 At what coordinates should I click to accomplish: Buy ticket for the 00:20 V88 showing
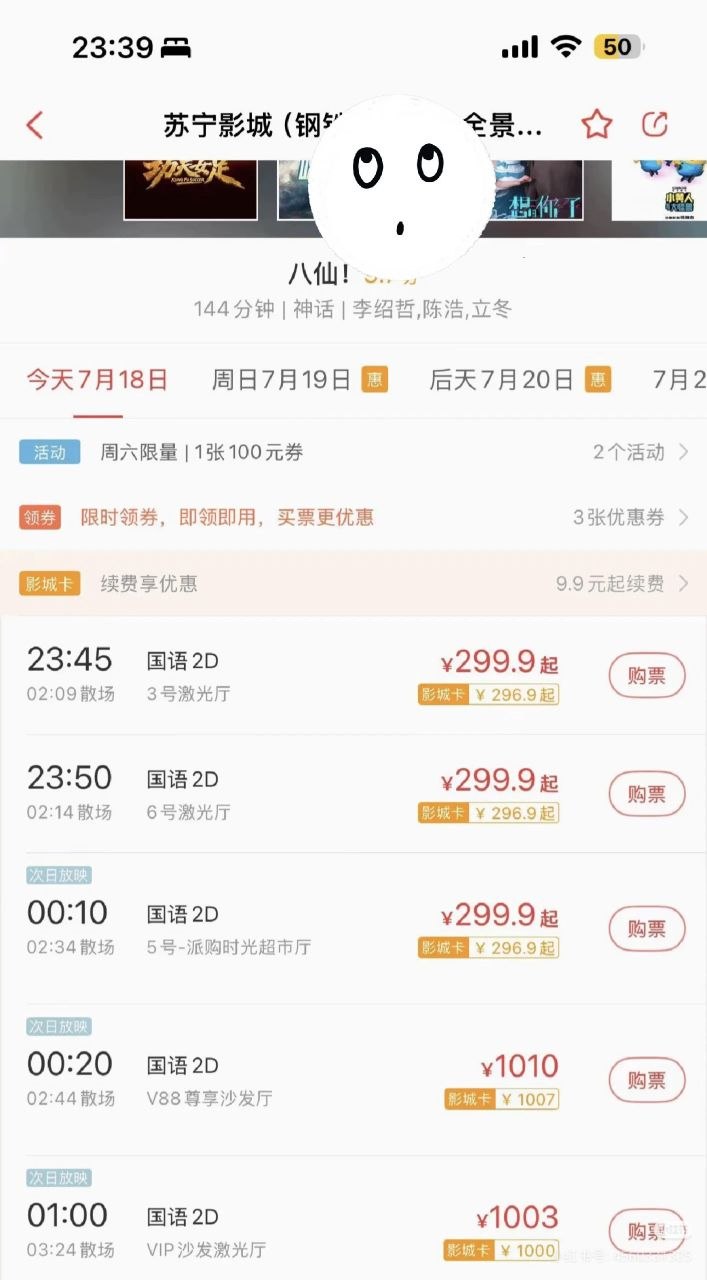tap(647, 1081)
